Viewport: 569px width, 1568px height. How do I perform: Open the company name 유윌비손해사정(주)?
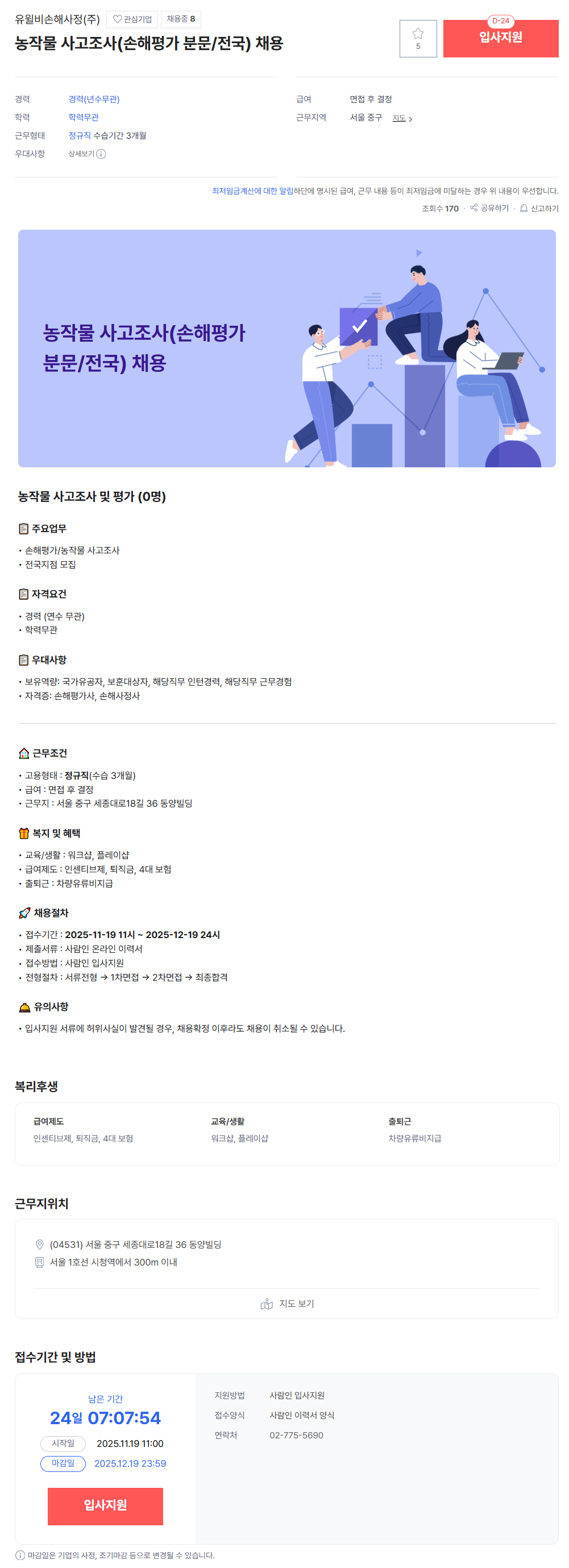point(57,19)
